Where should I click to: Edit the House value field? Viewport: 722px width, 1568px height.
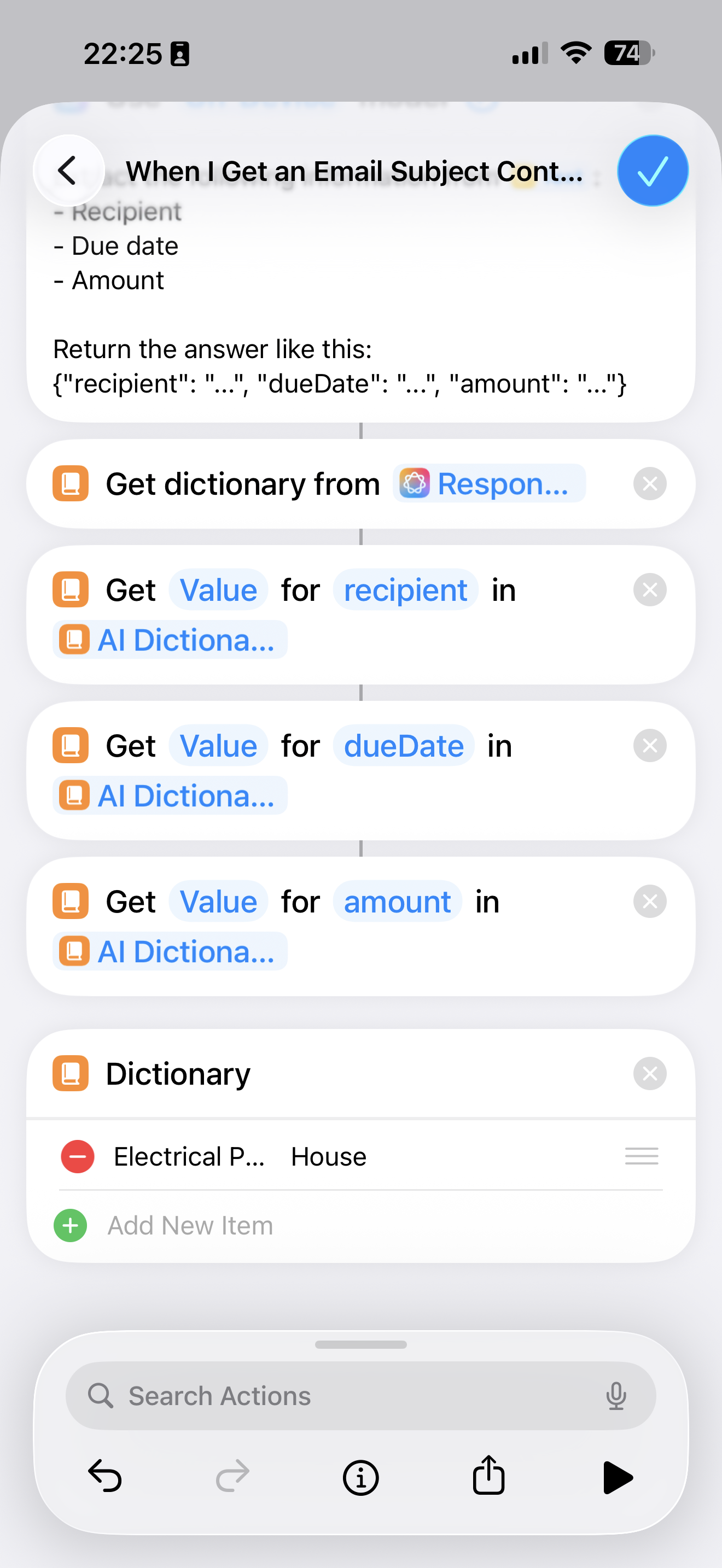click(329, 1156)
